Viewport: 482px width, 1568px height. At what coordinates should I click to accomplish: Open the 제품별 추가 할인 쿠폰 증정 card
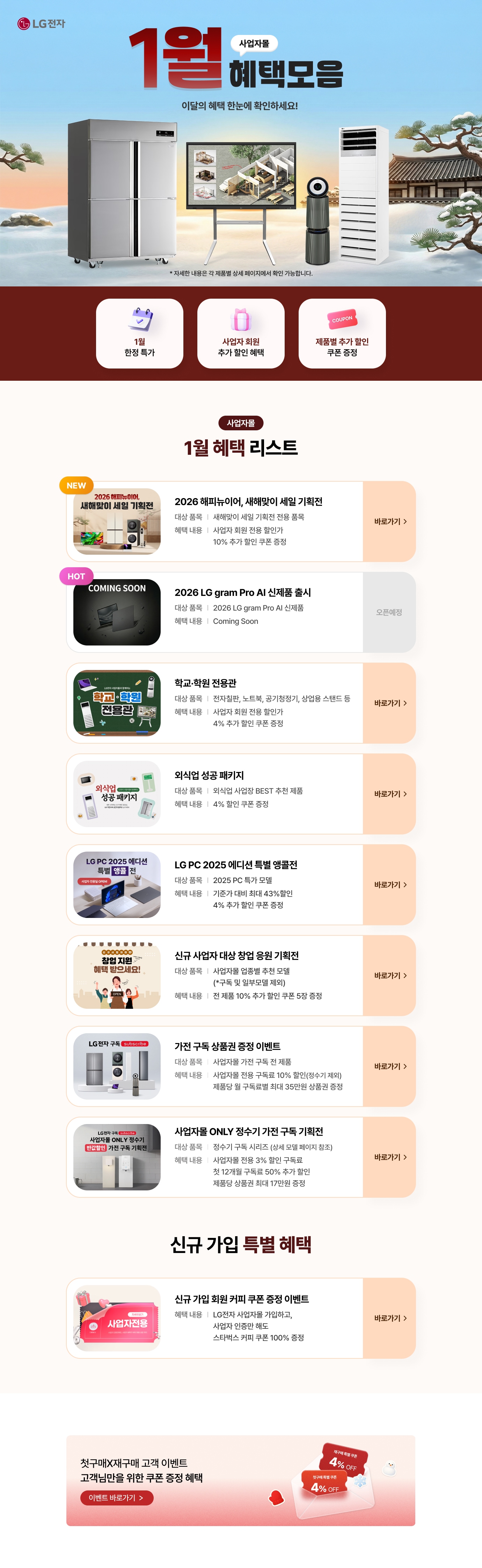(x=342, y=334)
